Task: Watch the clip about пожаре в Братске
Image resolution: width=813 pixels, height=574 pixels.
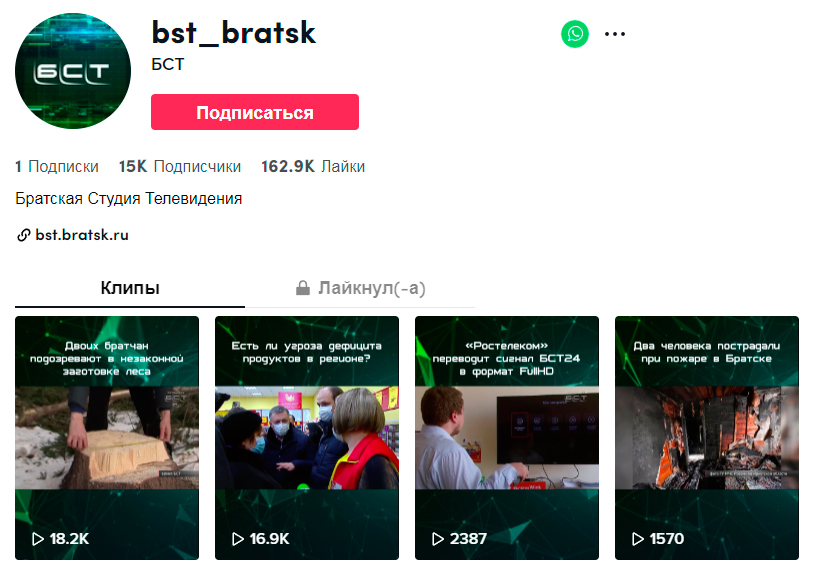Action: point(707,438)
